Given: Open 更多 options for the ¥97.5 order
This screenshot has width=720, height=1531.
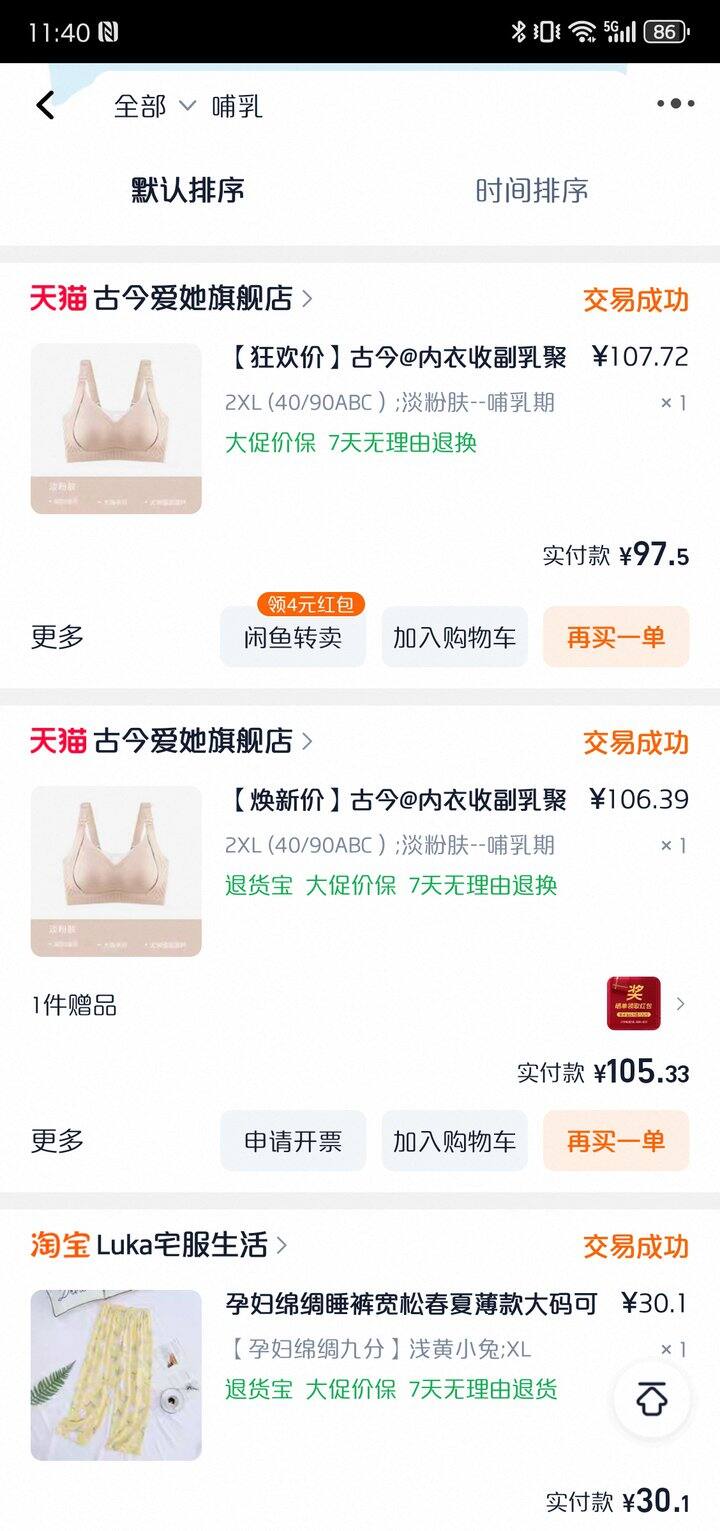Looking at the screenshot, I should (x=57, y=637).
